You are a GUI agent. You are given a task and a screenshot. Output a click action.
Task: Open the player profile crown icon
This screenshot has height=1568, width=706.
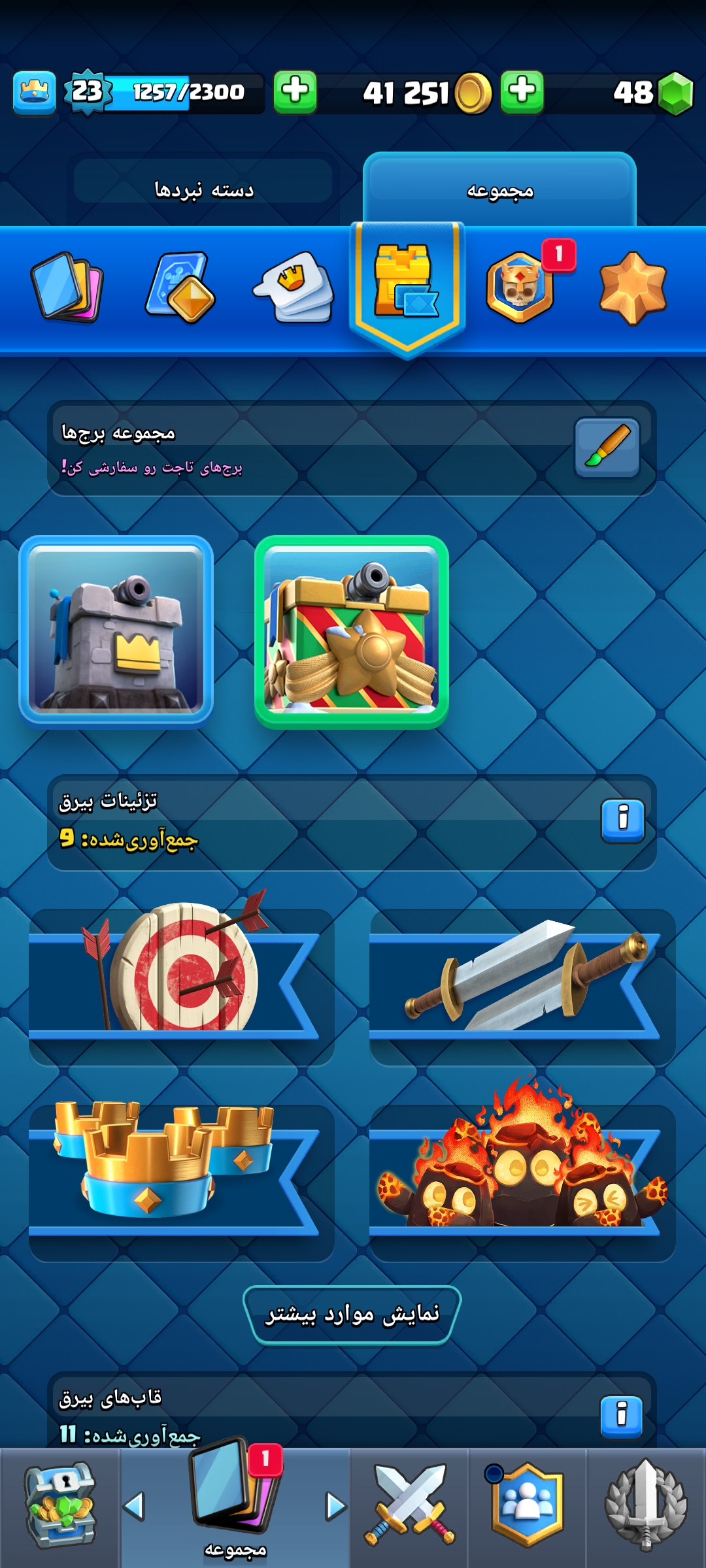[x=34, y=93]
